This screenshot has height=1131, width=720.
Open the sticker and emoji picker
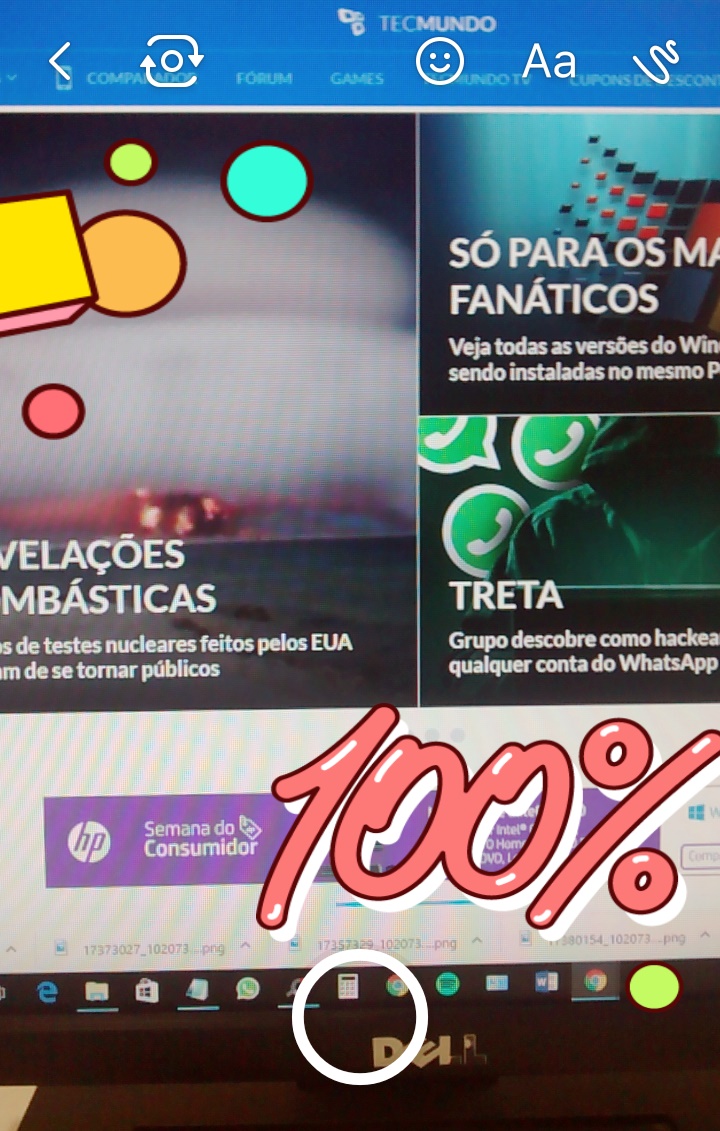(440, 62)
